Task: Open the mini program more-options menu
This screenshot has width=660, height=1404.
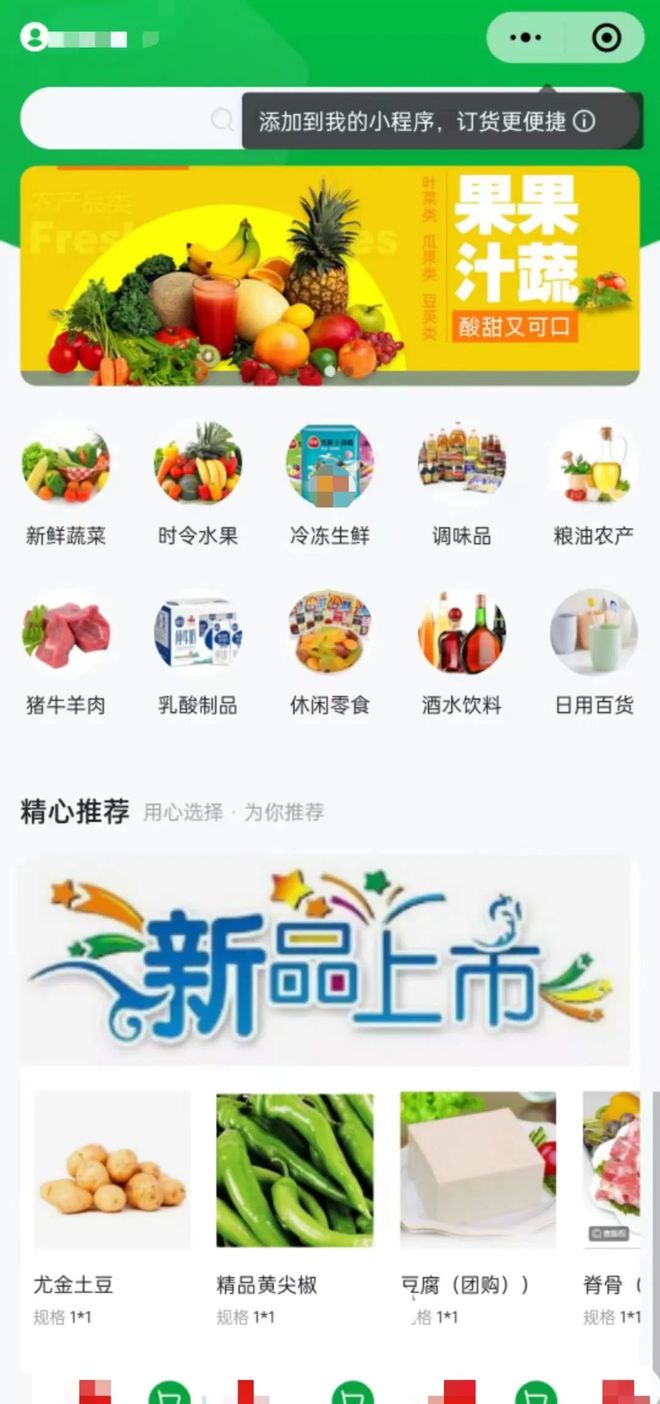Action: click(x=525, y=38)
